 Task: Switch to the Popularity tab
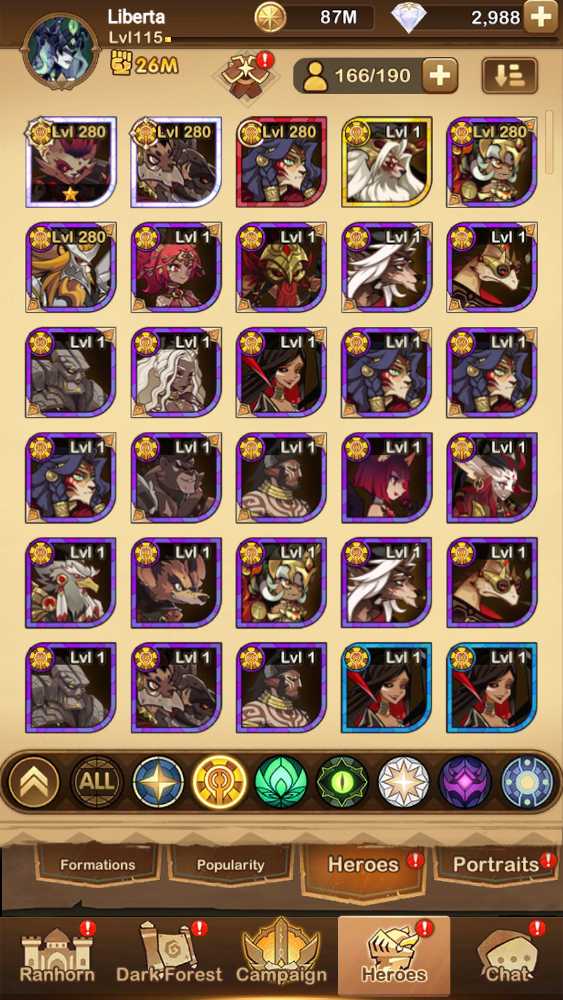(230, 865)
